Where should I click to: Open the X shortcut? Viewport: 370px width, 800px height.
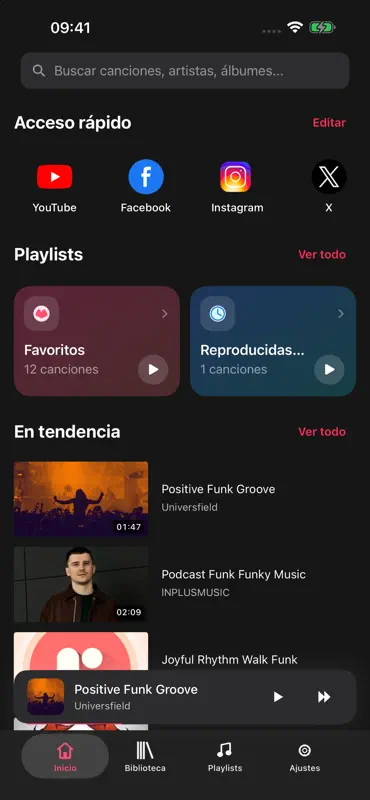coord(329,186)
